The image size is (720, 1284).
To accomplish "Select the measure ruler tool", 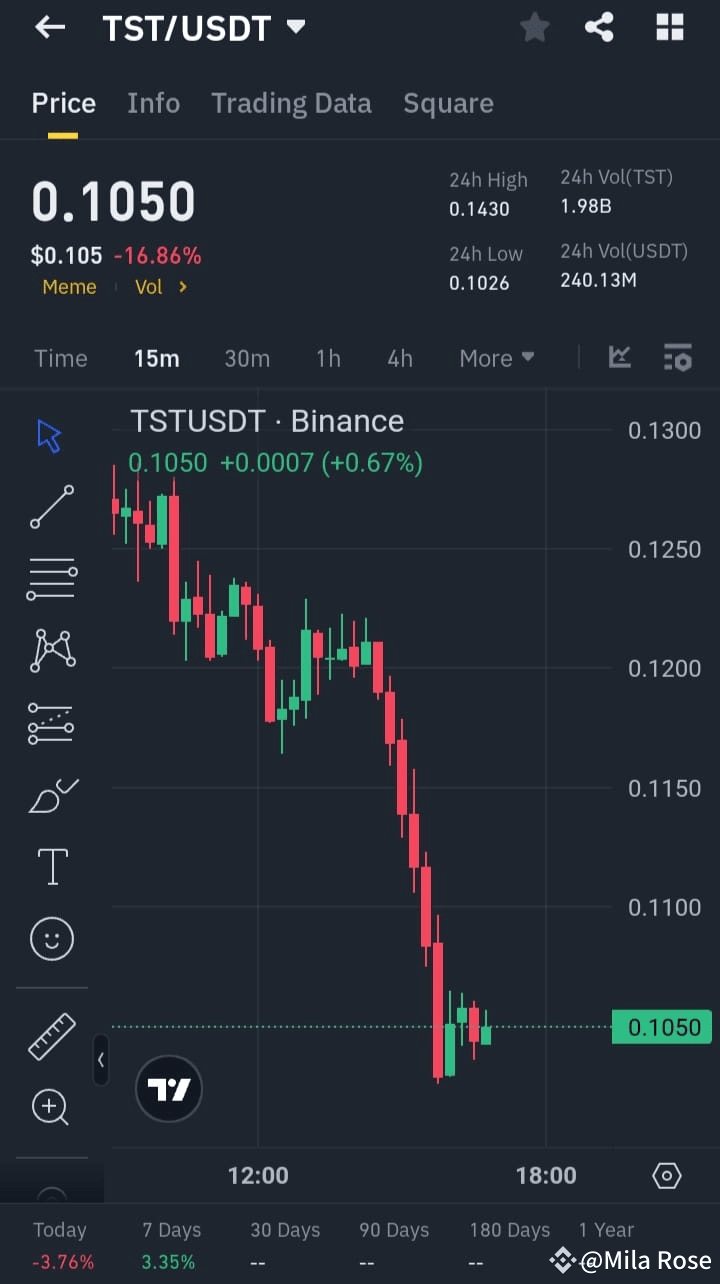I will [x=50, y=1037].
